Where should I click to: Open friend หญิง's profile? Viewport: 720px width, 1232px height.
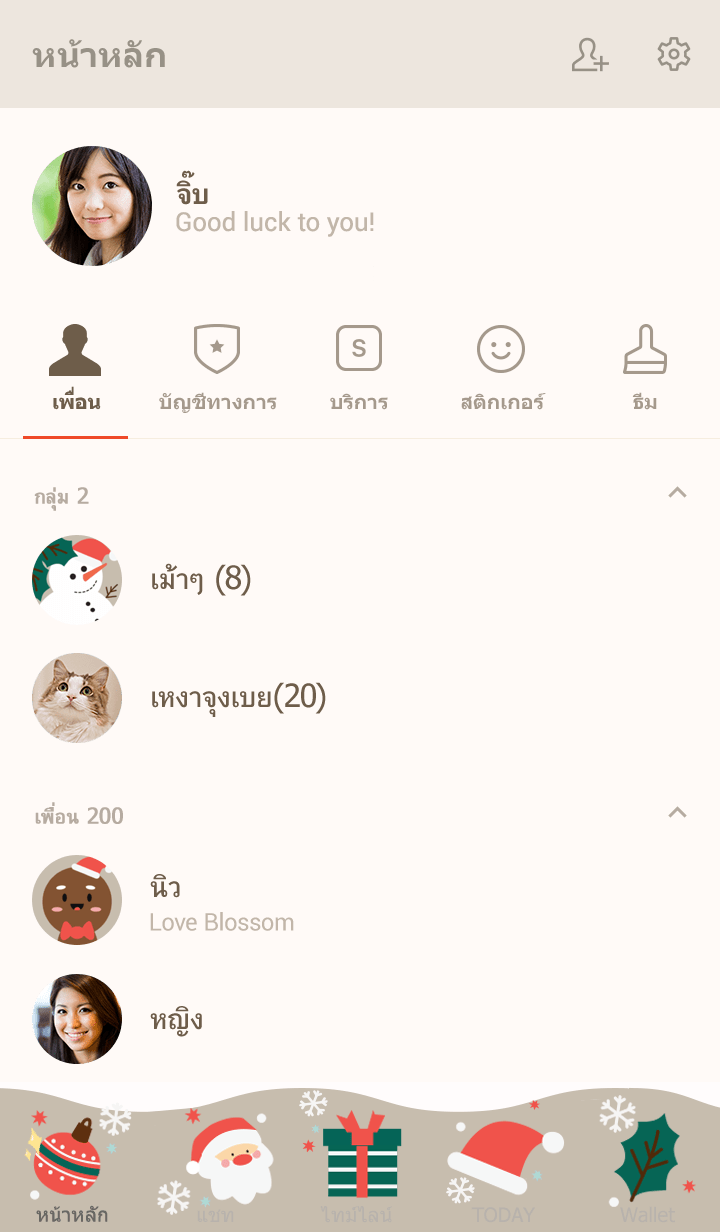tap(175, 1019)
